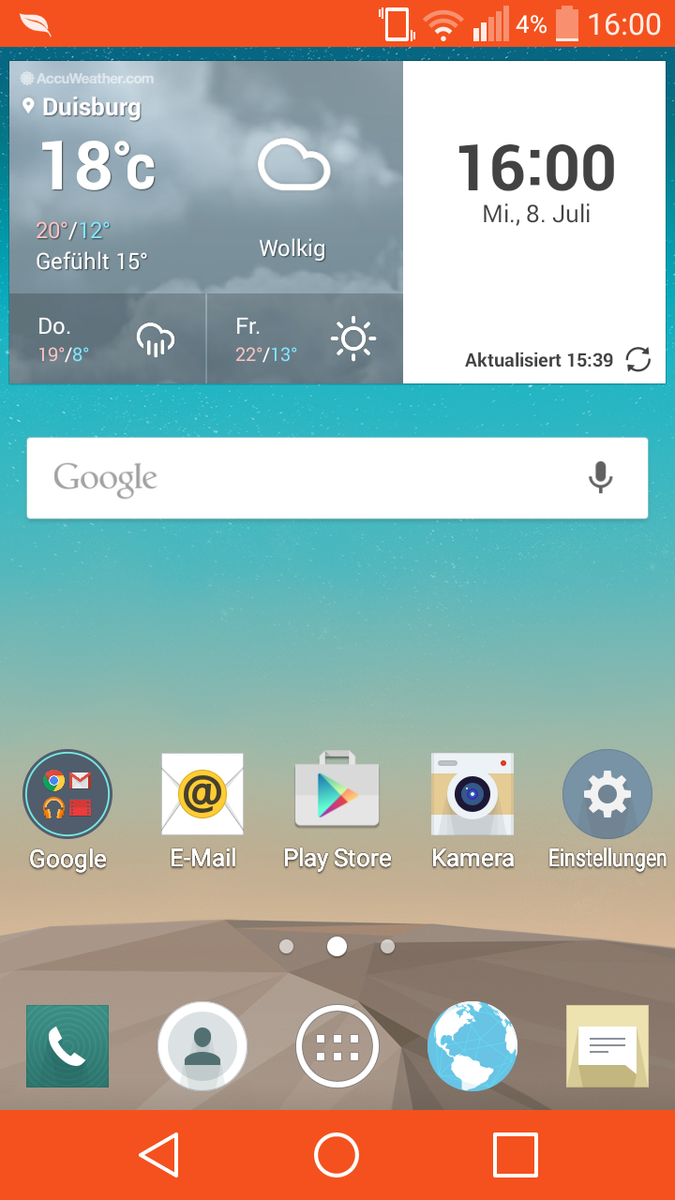675x1200 pixels.
Task: Launch the Kamera app
Action: (x=472, y=795)
